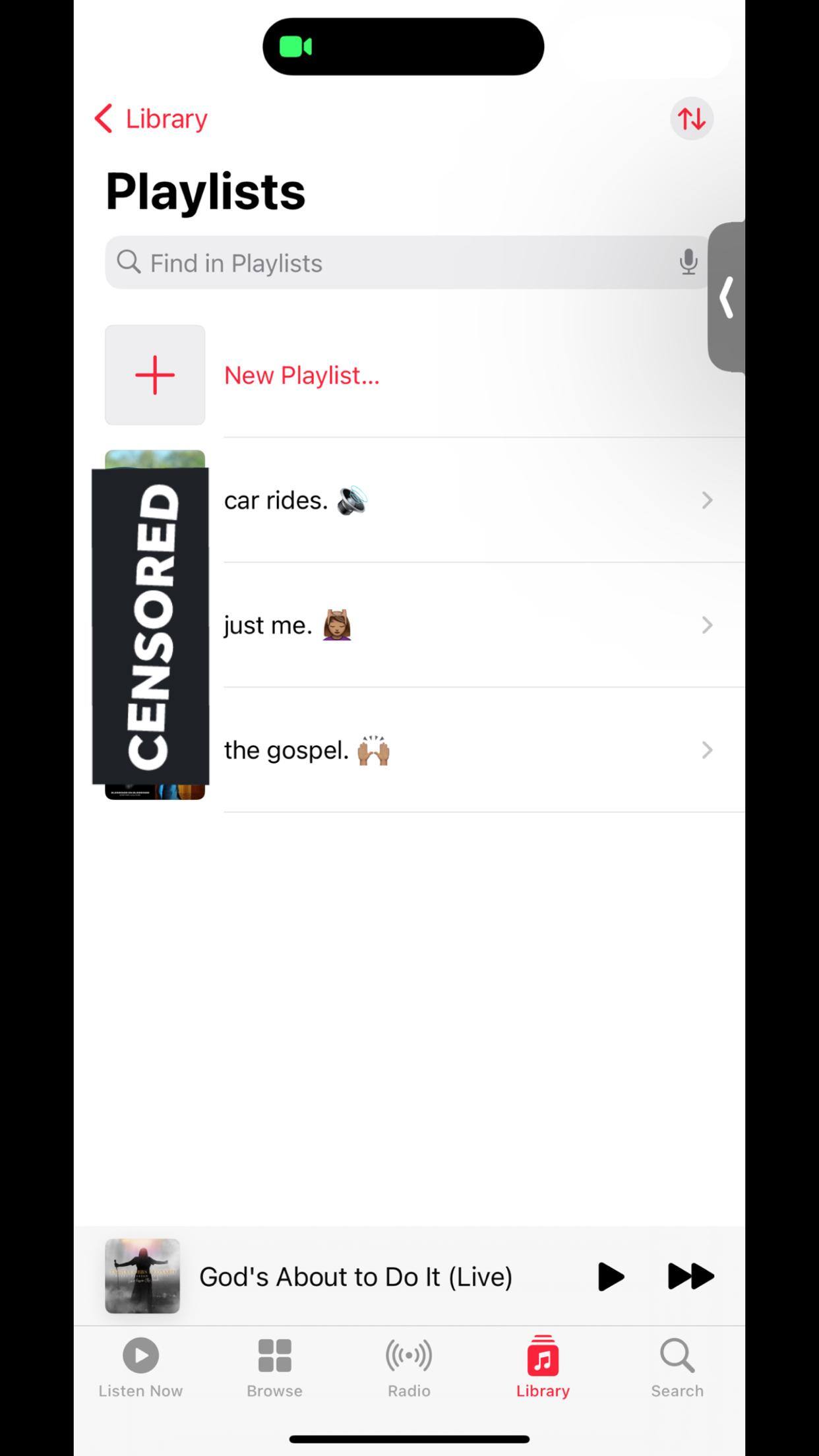Open the gospel. playlist
This screenshot has height=1456, width=819.
[x=462, y=750]
